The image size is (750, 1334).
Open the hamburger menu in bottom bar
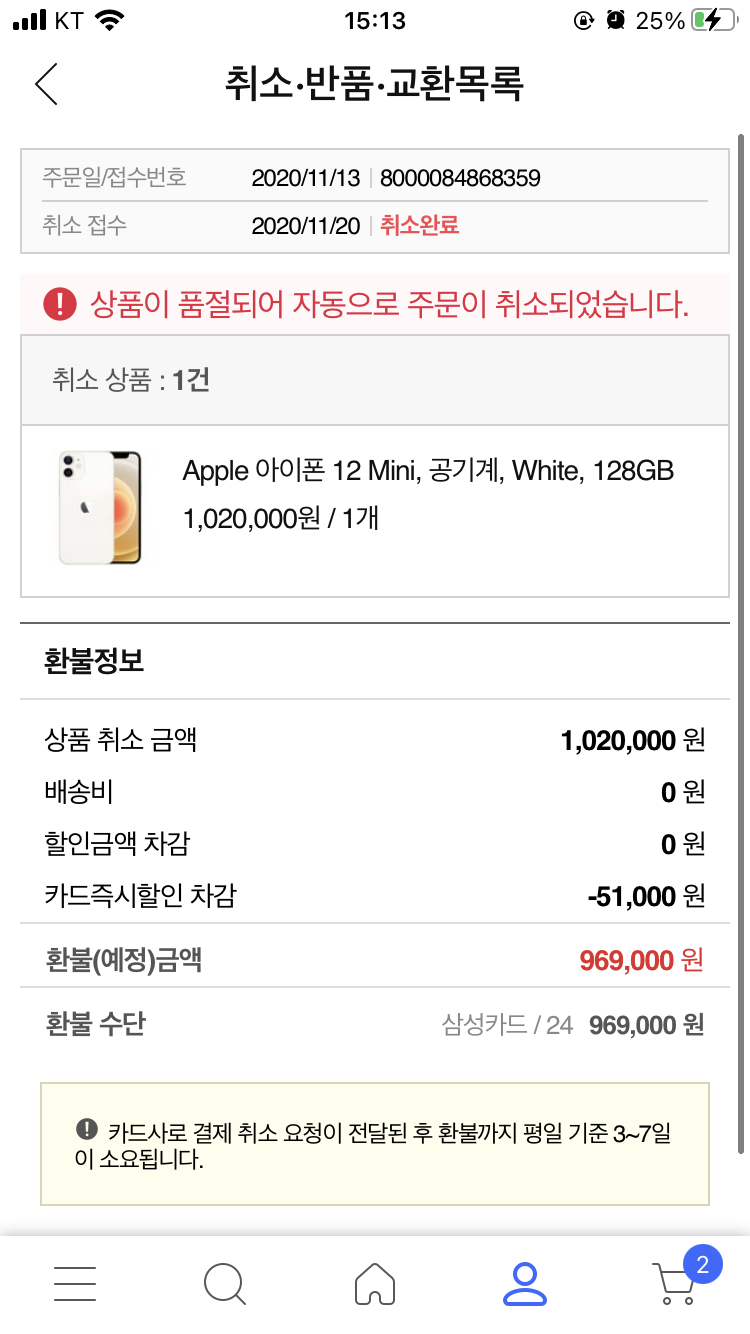75,1283
